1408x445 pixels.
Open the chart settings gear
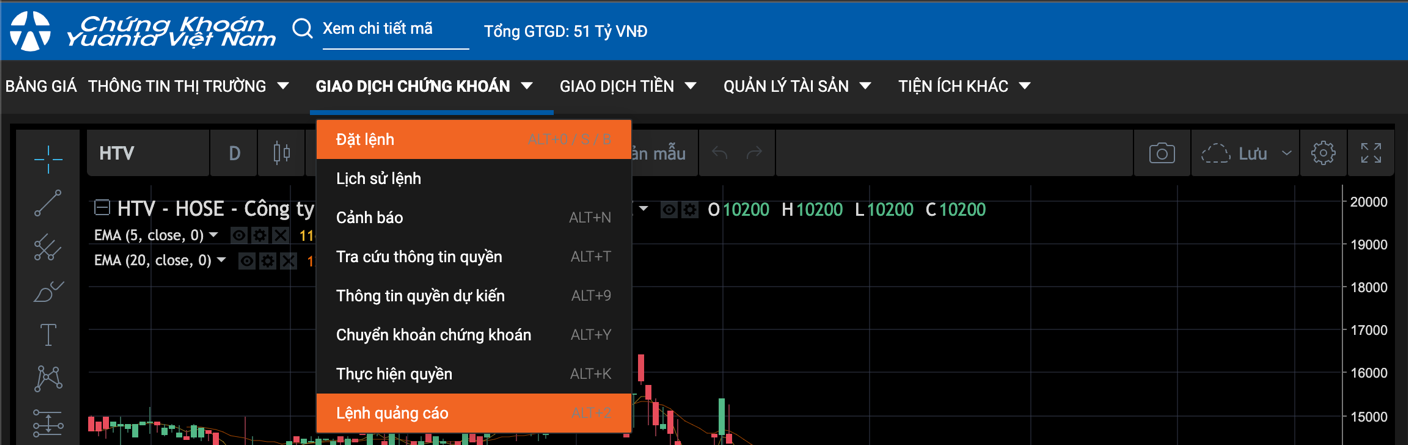point(1323,153)
